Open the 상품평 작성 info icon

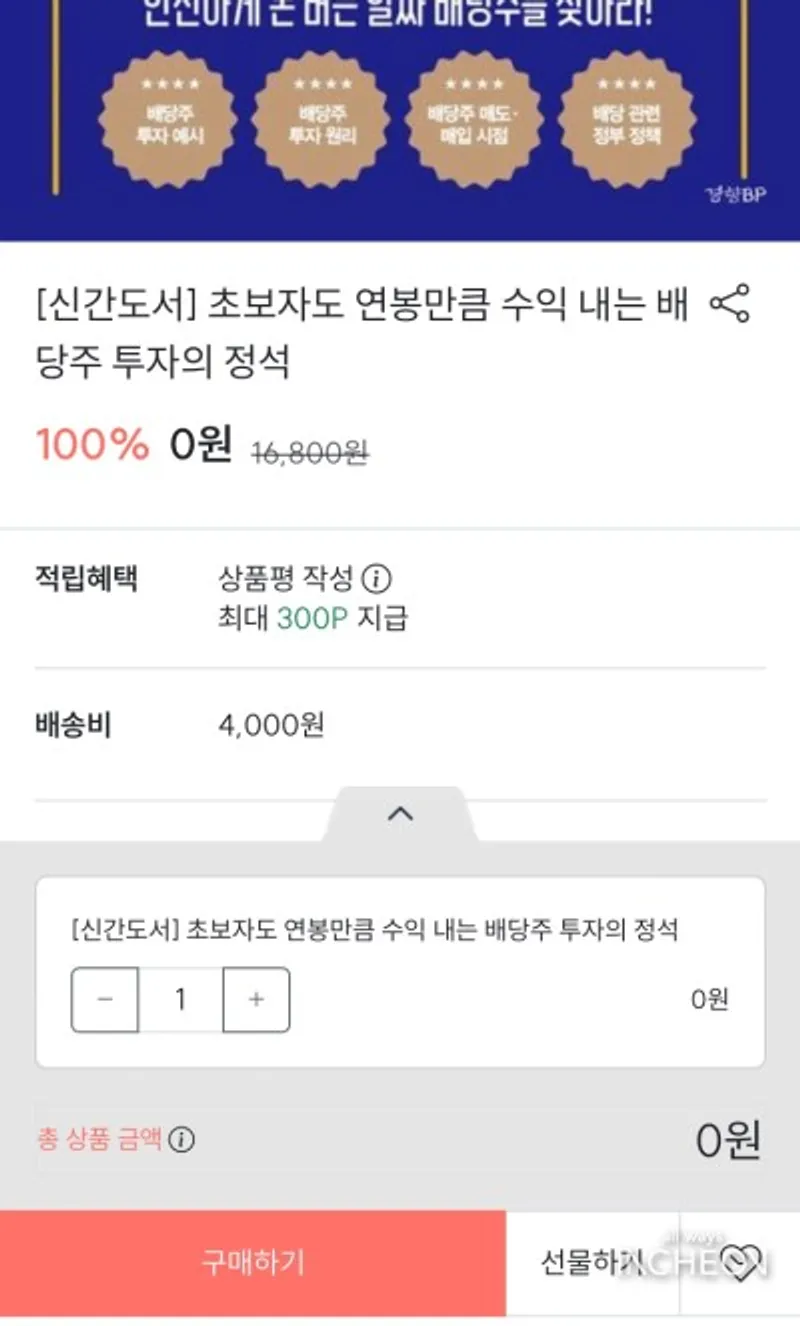pyautogui.click(x=377, y=578)
